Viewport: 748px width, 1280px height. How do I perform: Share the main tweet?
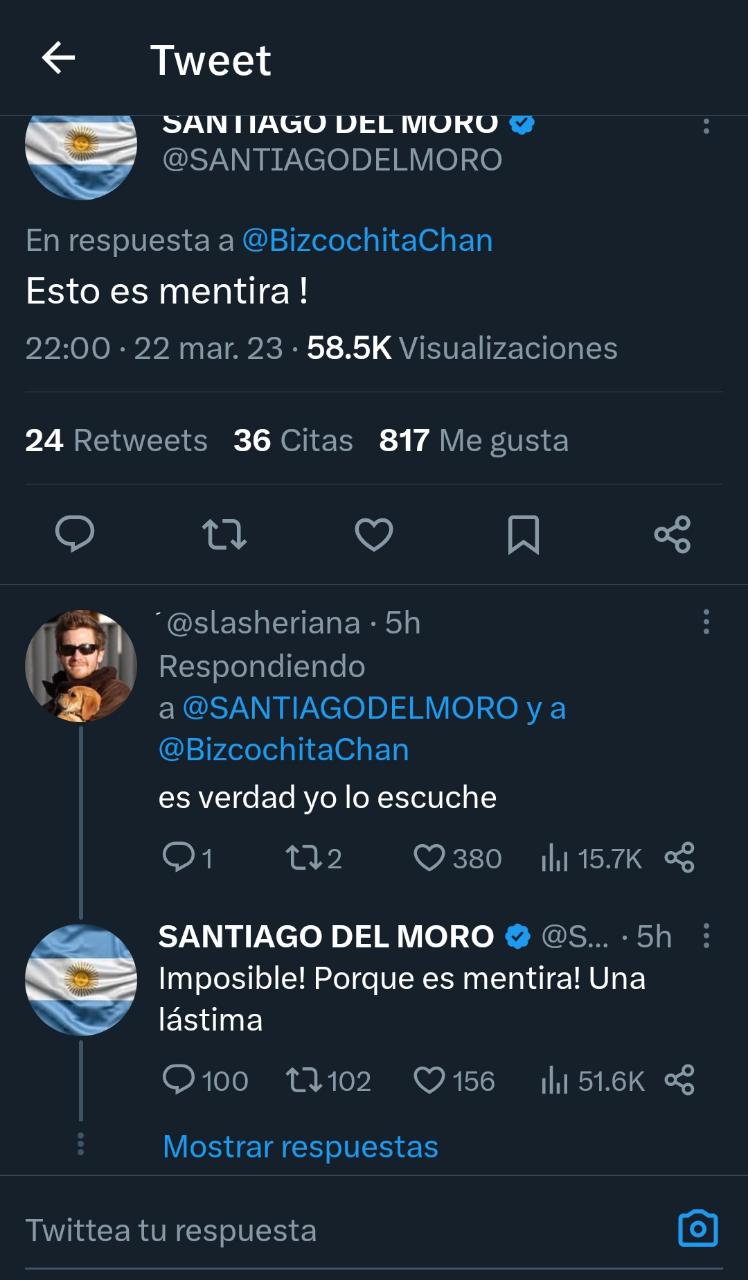pos(672,534)
